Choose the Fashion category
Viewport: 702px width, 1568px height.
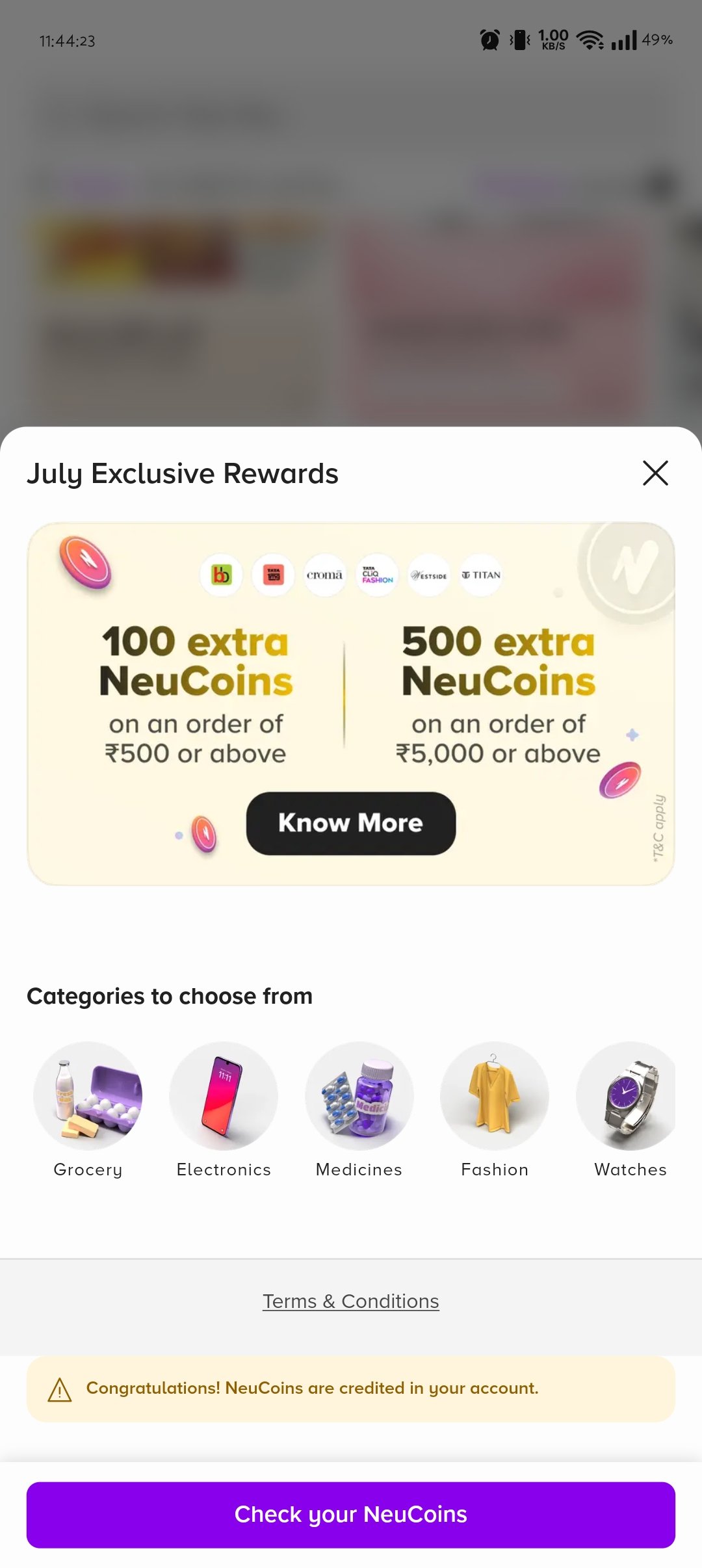(x=495, y=1110)
